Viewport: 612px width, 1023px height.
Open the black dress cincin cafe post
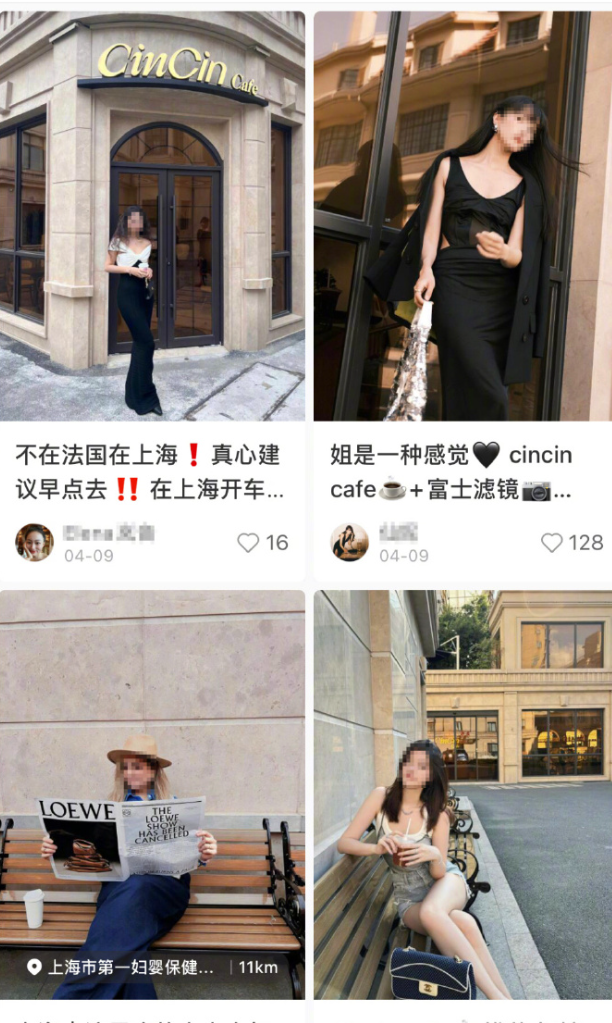462,215
